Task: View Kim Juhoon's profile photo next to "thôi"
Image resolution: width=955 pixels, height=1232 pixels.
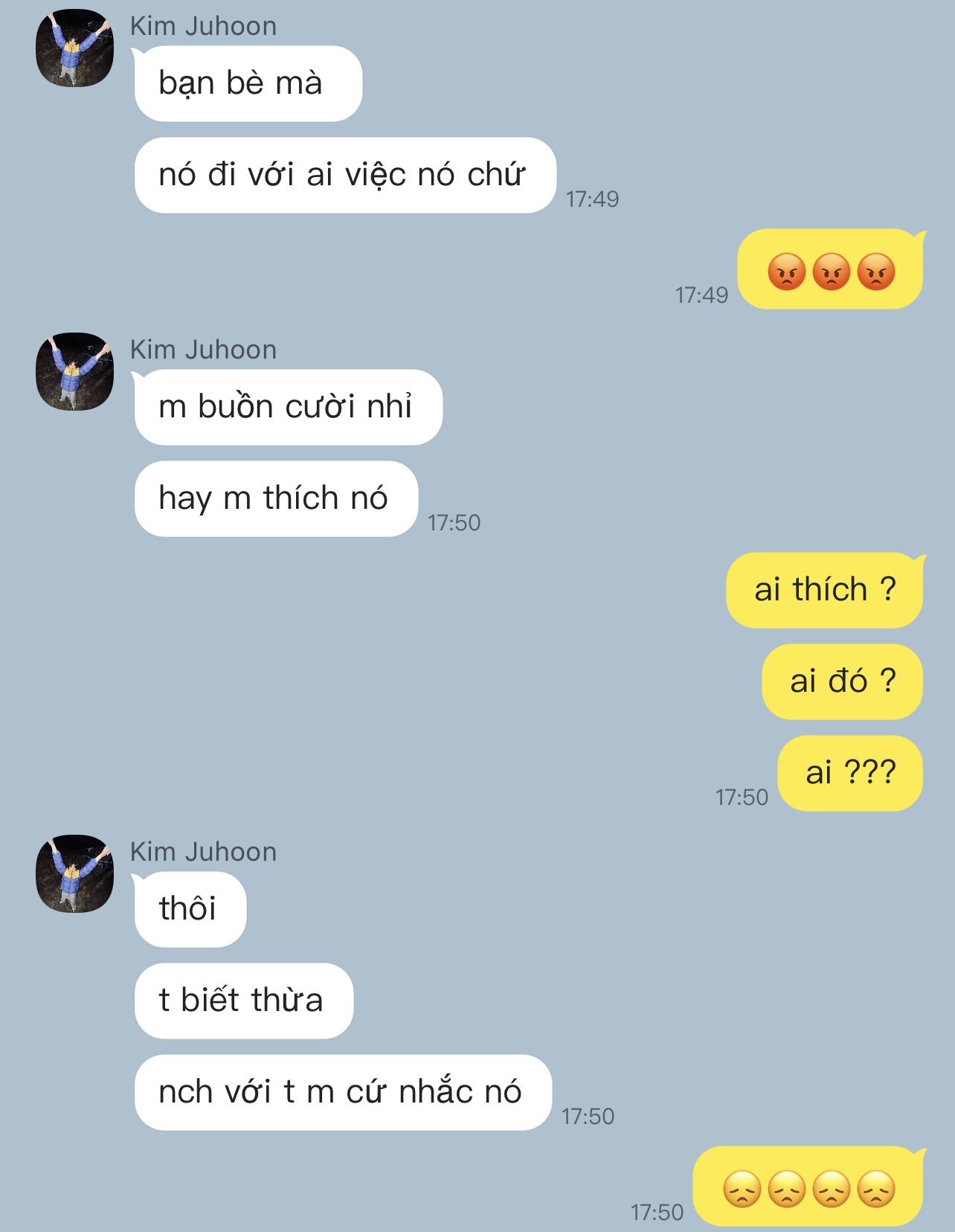Action: tap(74, 873)
